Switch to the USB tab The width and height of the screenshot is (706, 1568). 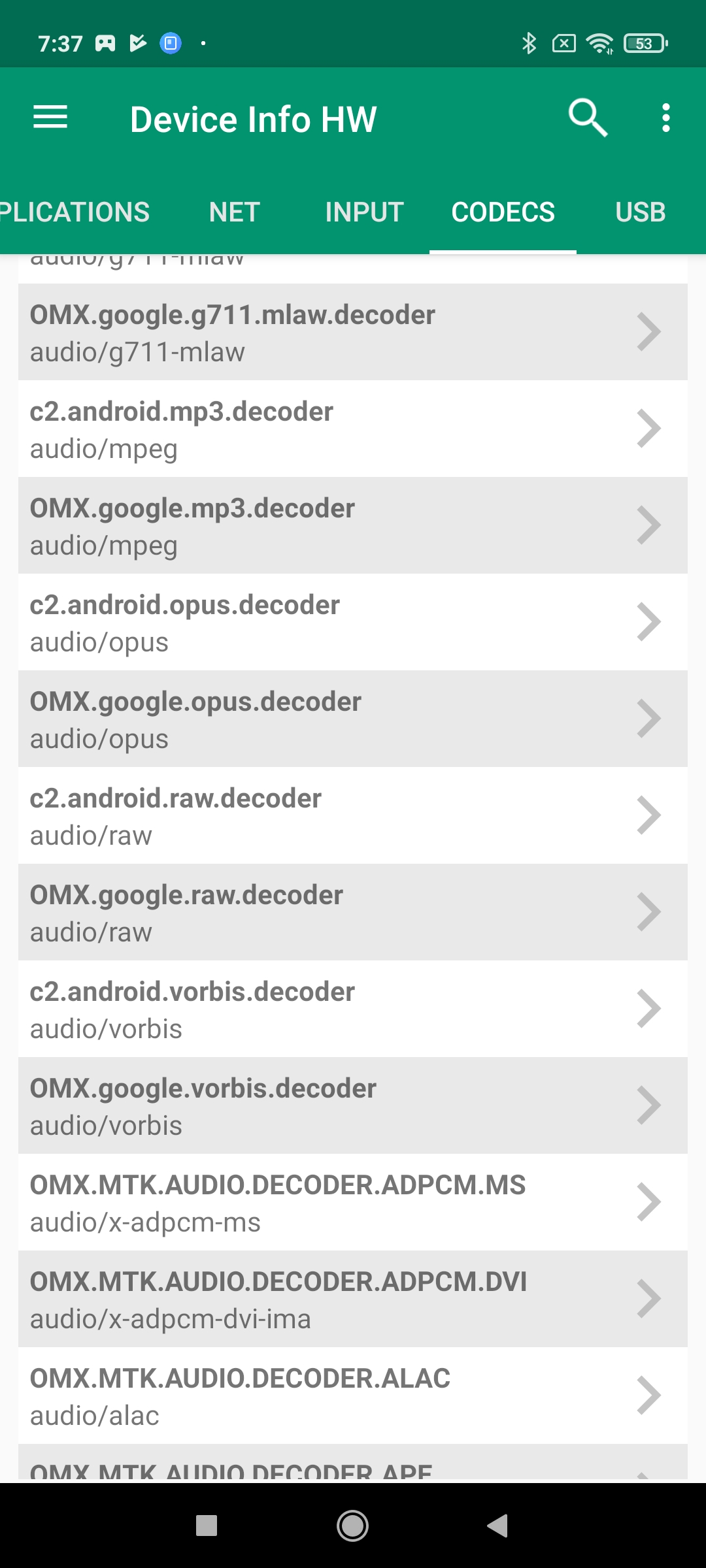640,212
